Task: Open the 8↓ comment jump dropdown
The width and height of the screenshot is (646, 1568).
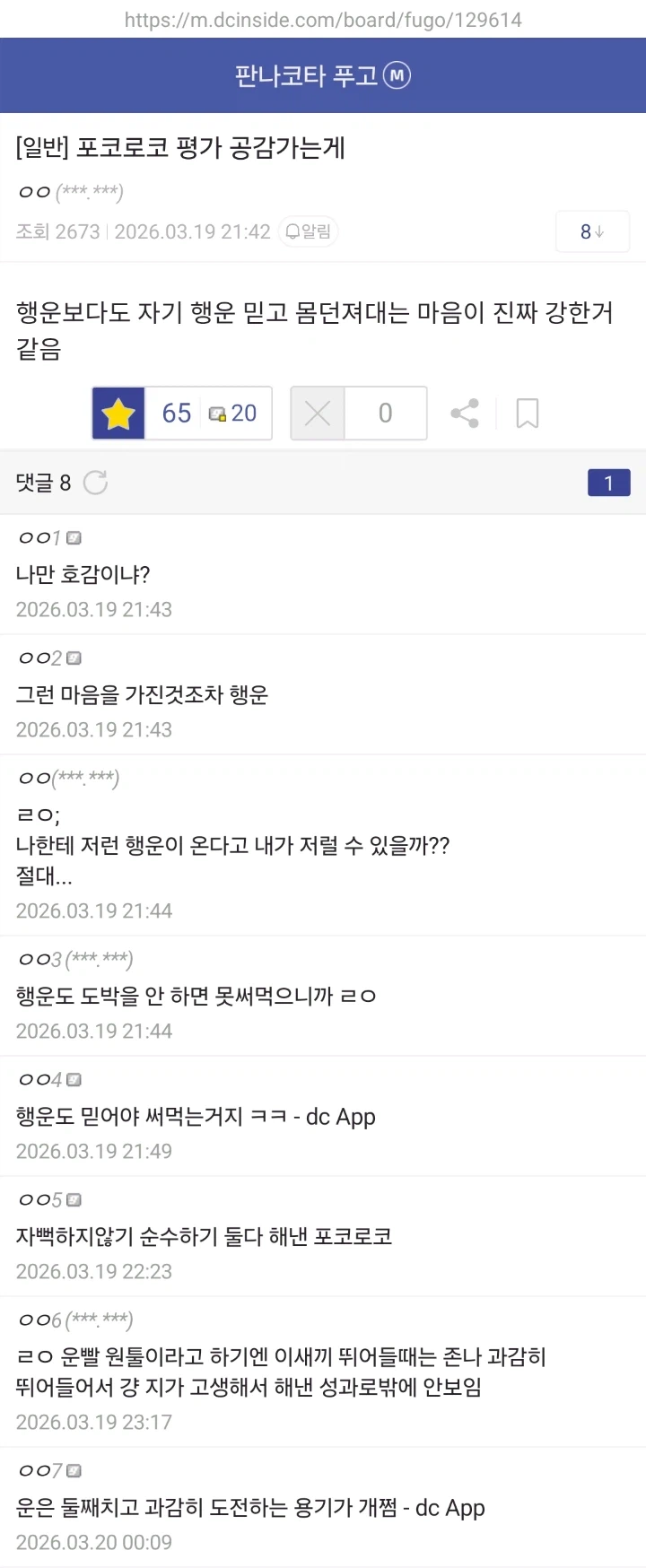Action: click(x=592, y=231)
